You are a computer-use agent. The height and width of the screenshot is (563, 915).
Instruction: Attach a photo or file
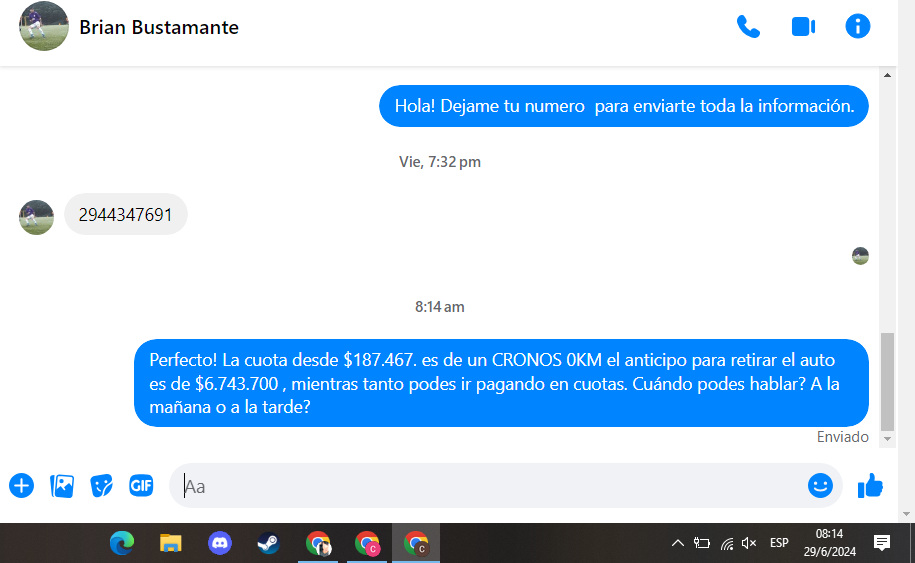point(62,486)
